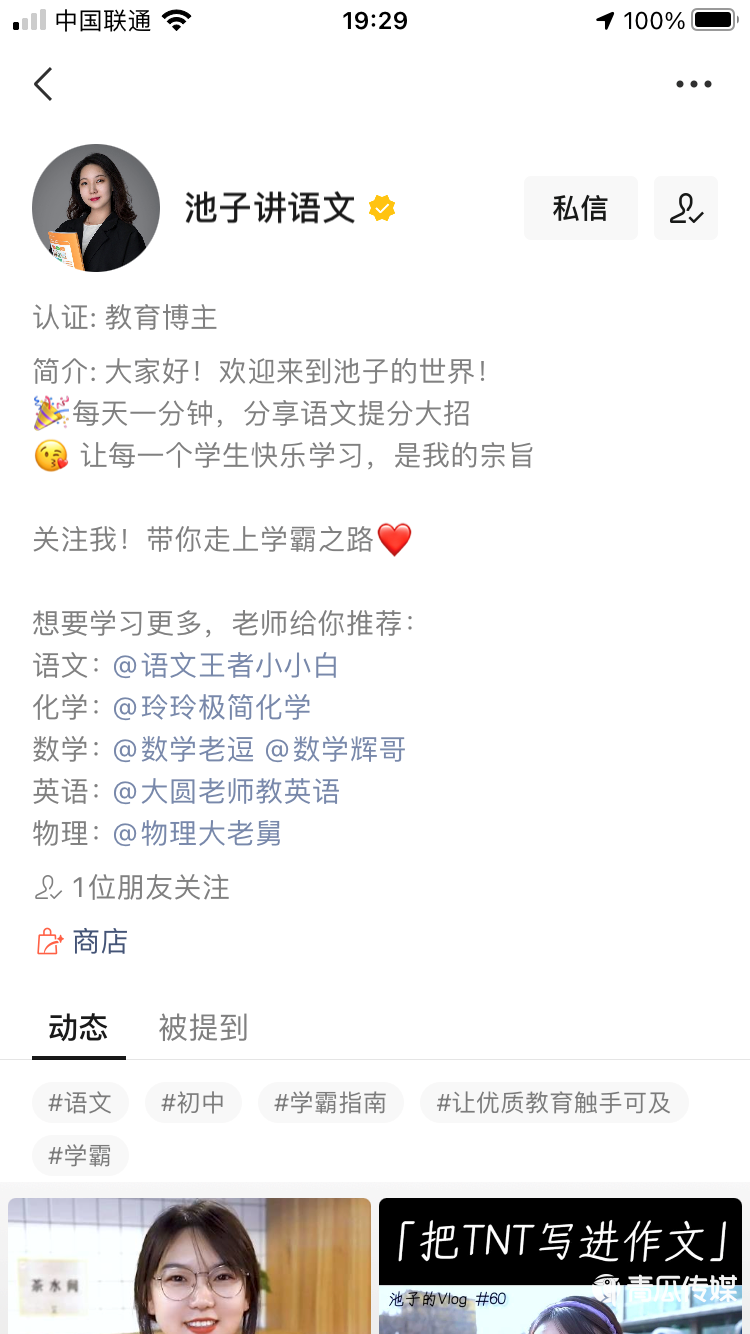Screen dimensions: 750x1334
Task: Filter posts by #语文 chip
Action: click(x=80, y=1103)
